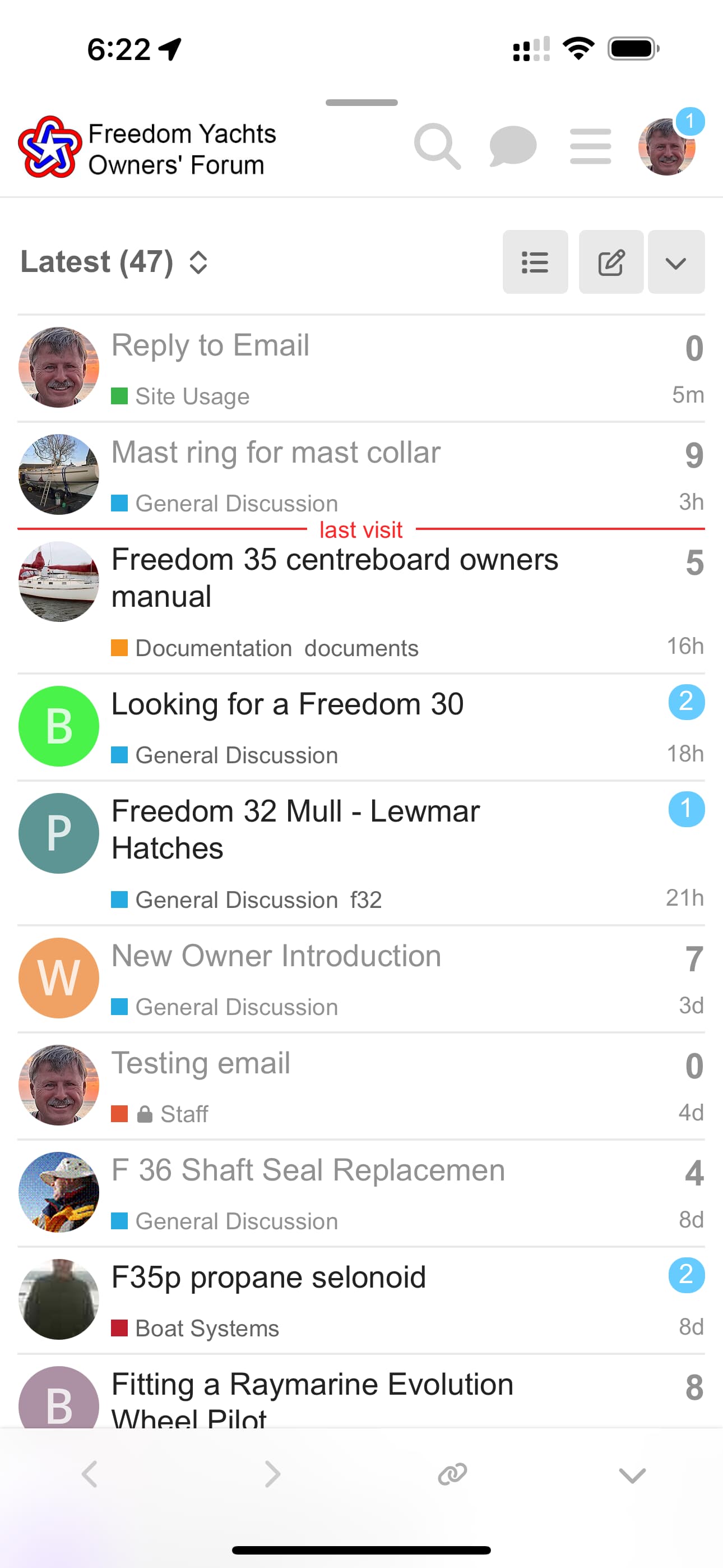
Task: Expand the Latest (47) topic list selector
Action: [x=114, y=262]
